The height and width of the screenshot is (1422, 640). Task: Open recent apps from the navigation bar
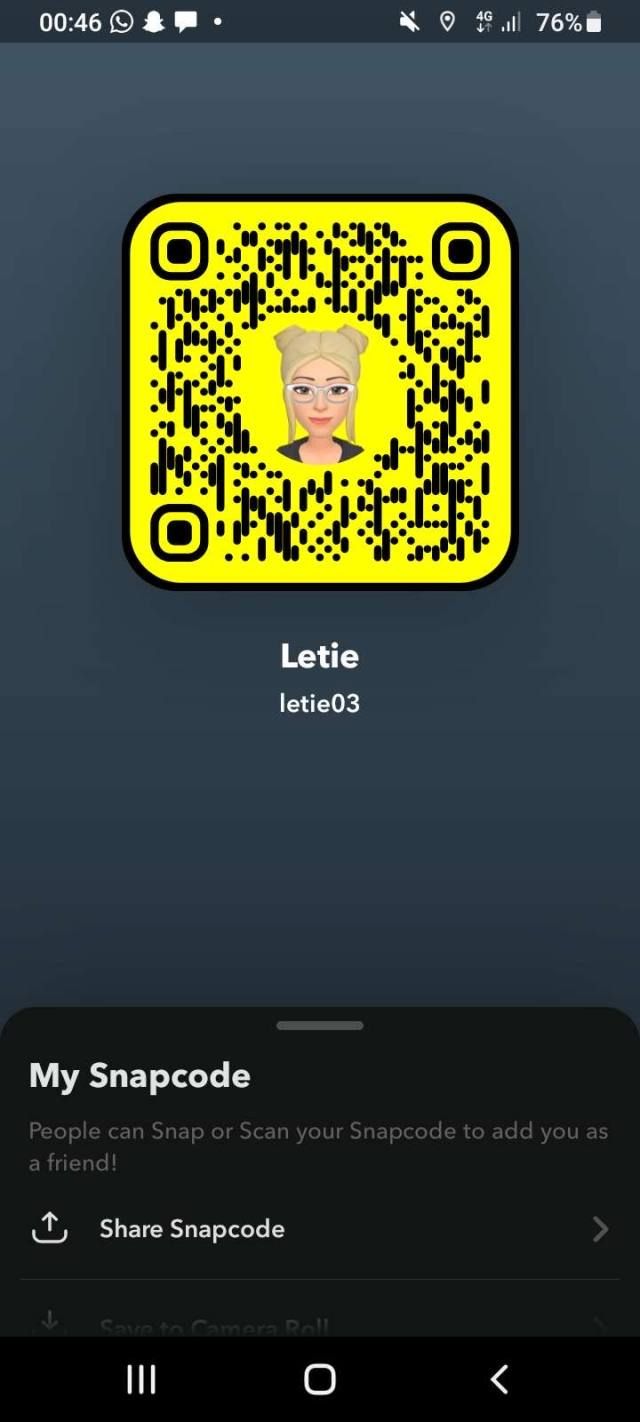[141, 1380]
